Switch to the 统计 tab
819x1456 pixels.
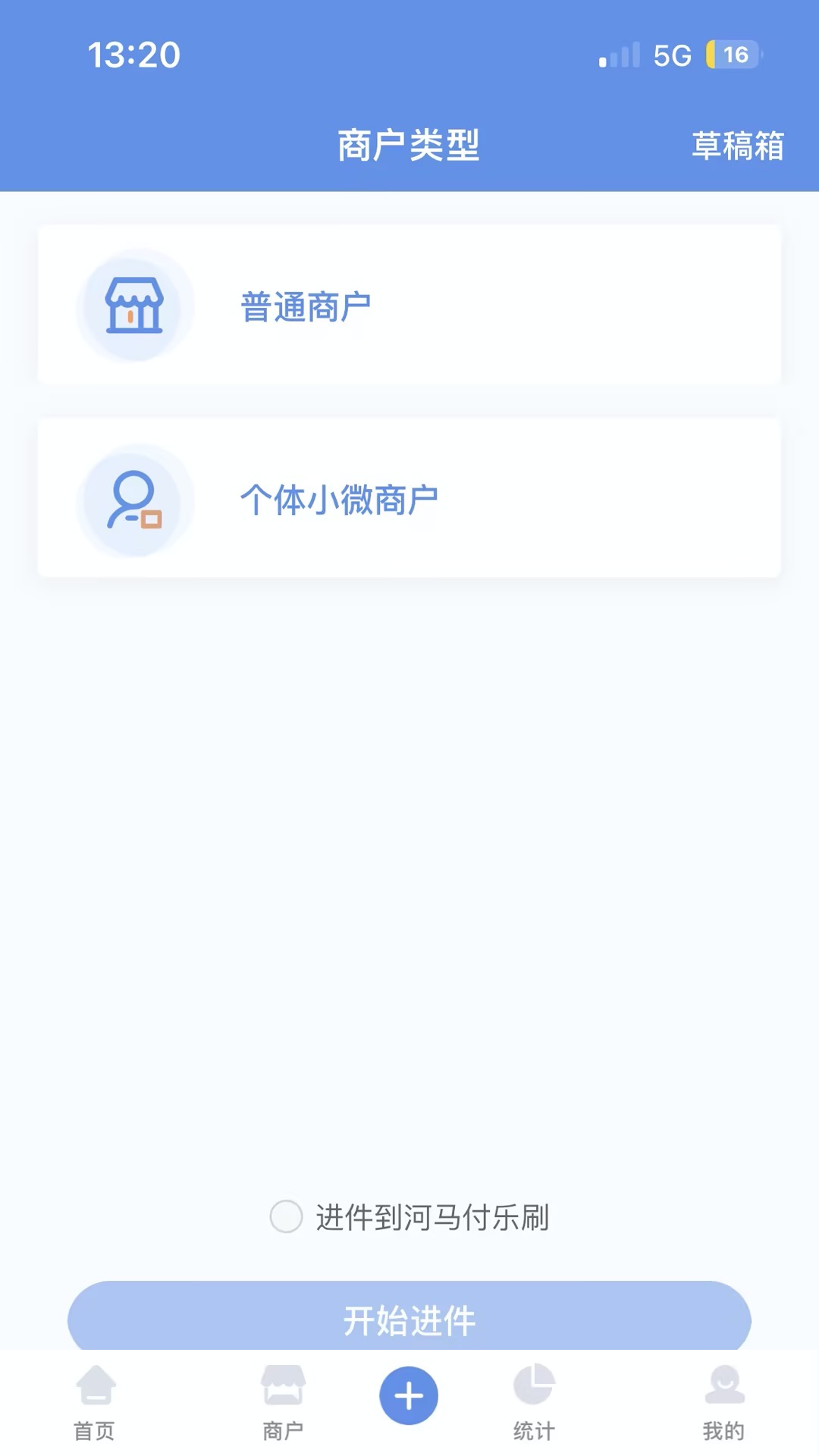[x=535, y=1403]
